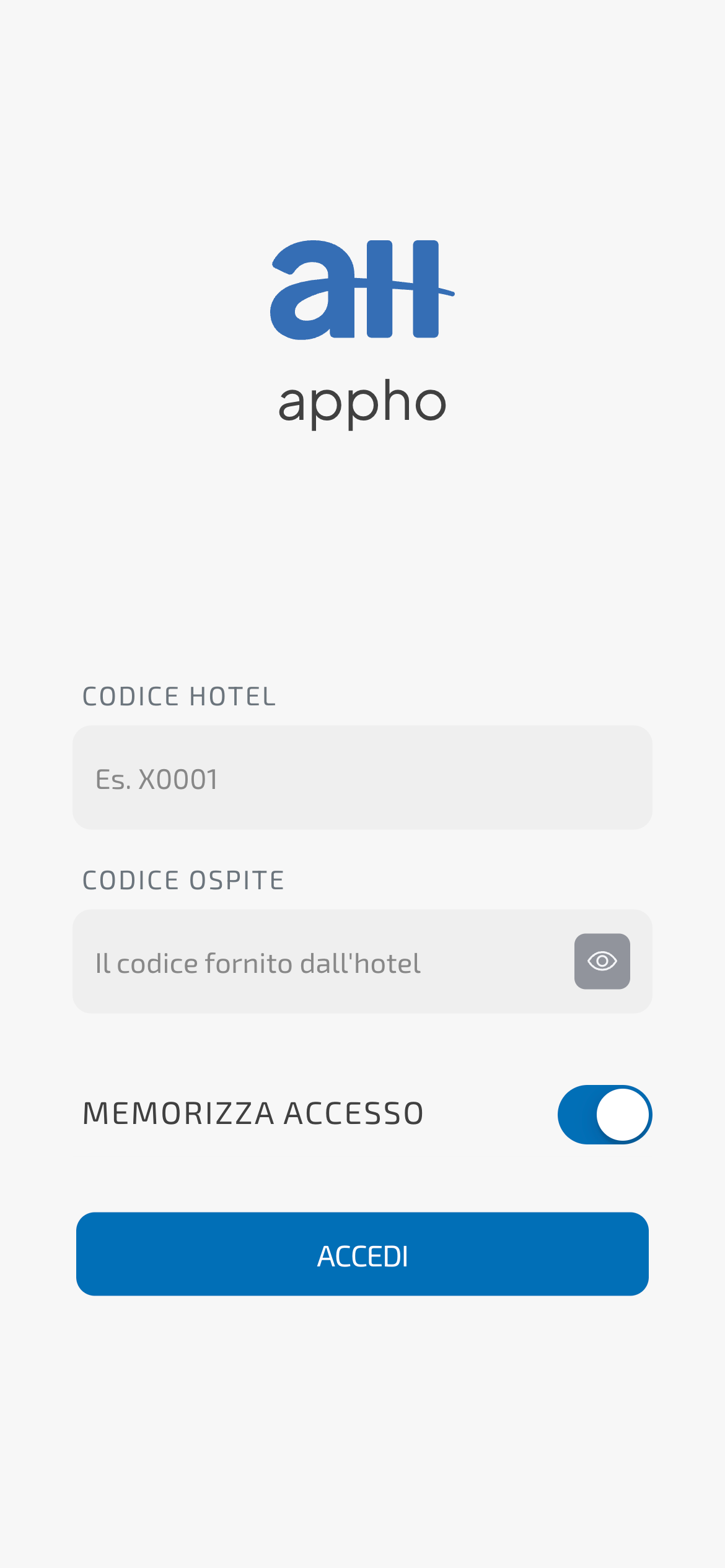Screen dimensions: 725x1568
Task: Show the guest code with eye icon
Action: point(602,962)
